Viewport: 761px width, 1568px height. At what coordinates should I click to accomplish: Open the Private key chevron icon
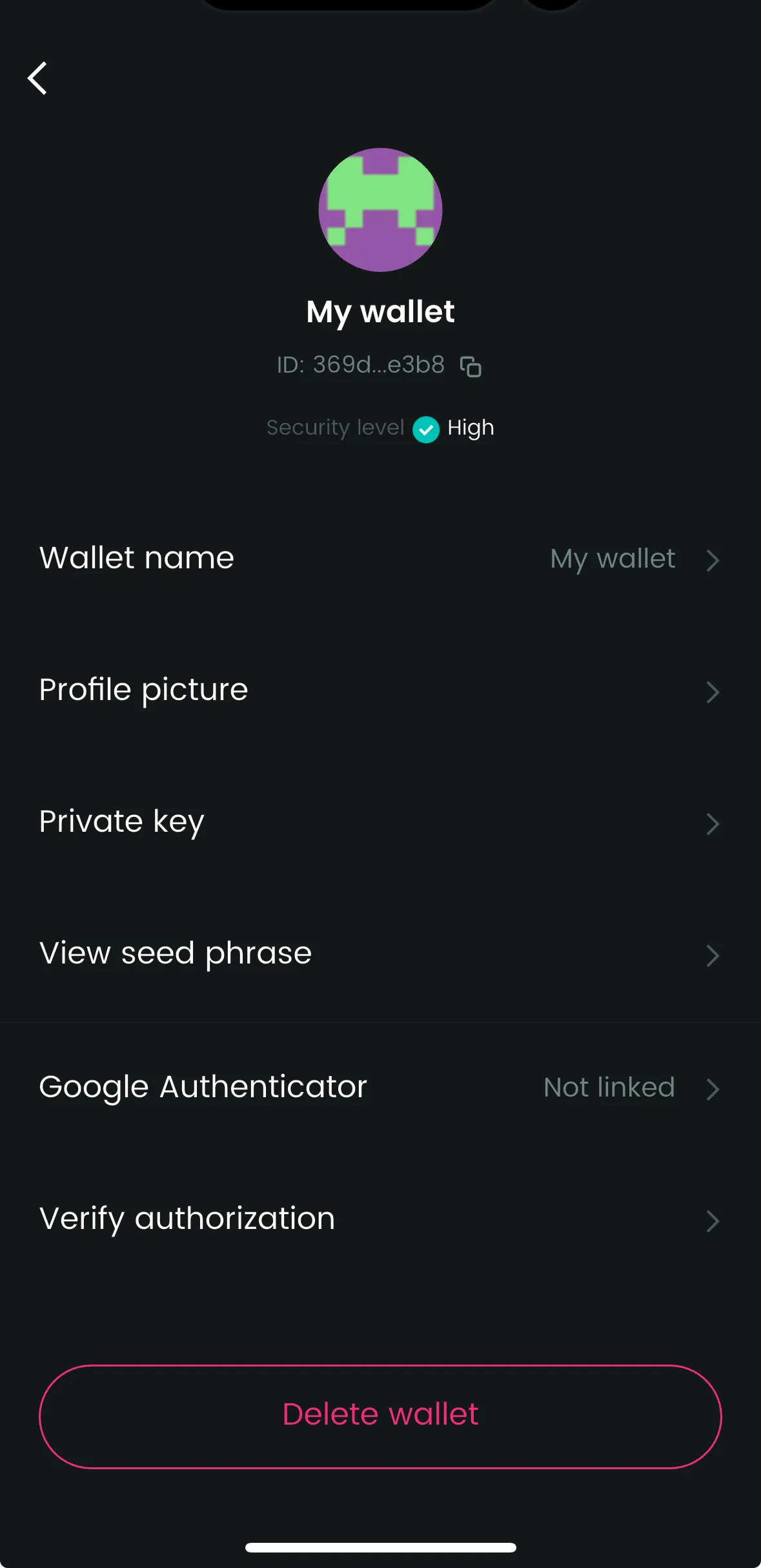click(x=713, y=824)
